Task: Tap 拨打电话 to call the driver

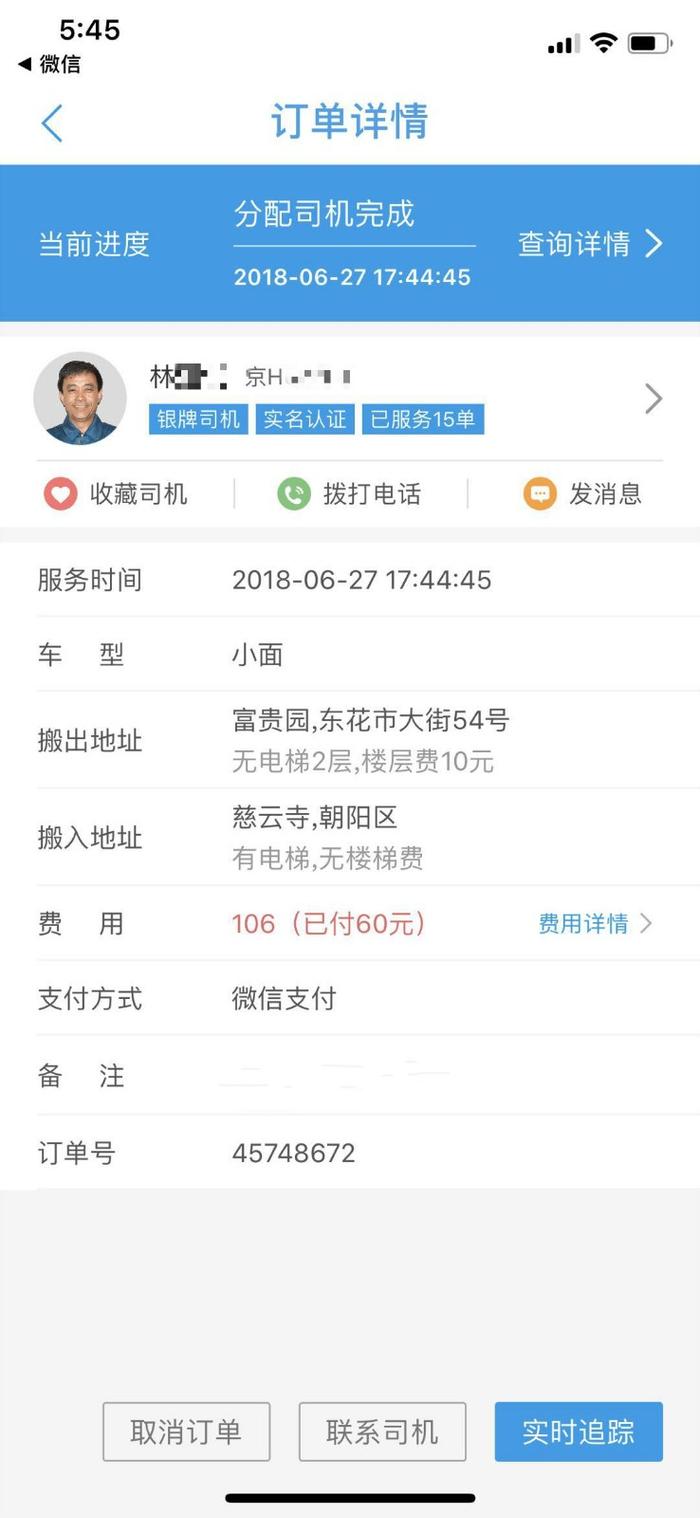Action: (x=350, y=494)
